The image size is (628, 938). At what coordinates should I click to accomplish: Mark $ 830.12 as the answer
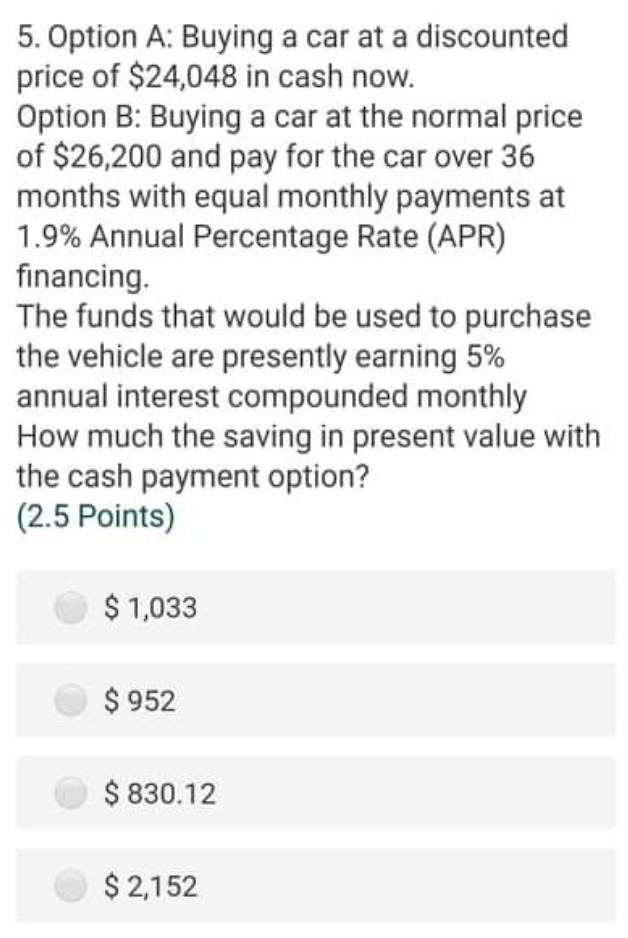(72, 794)
